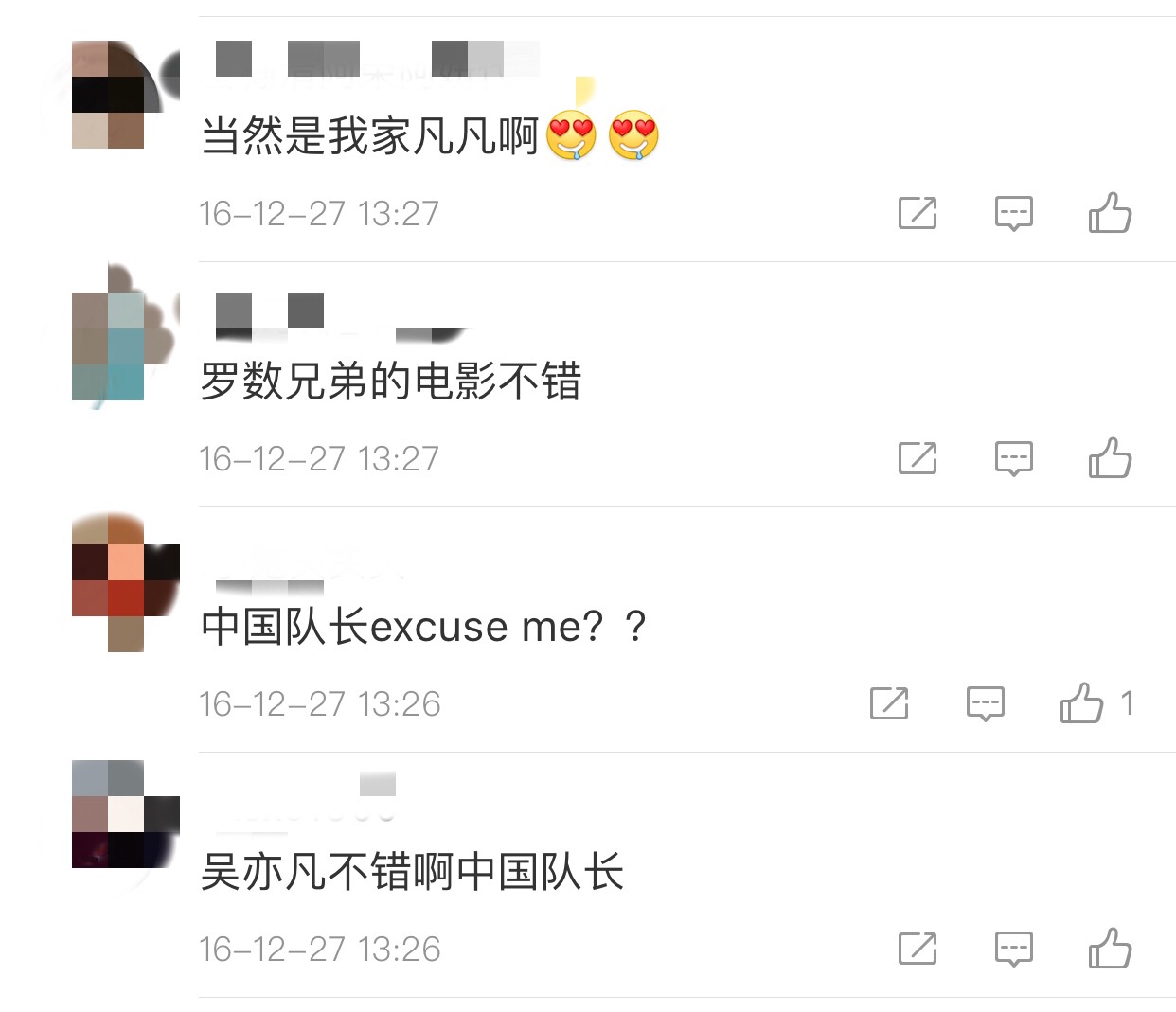Reply to the comment 罗数兄弟的电影不错
This screenshot has width=1176, height=1012.
(1013, 458)
